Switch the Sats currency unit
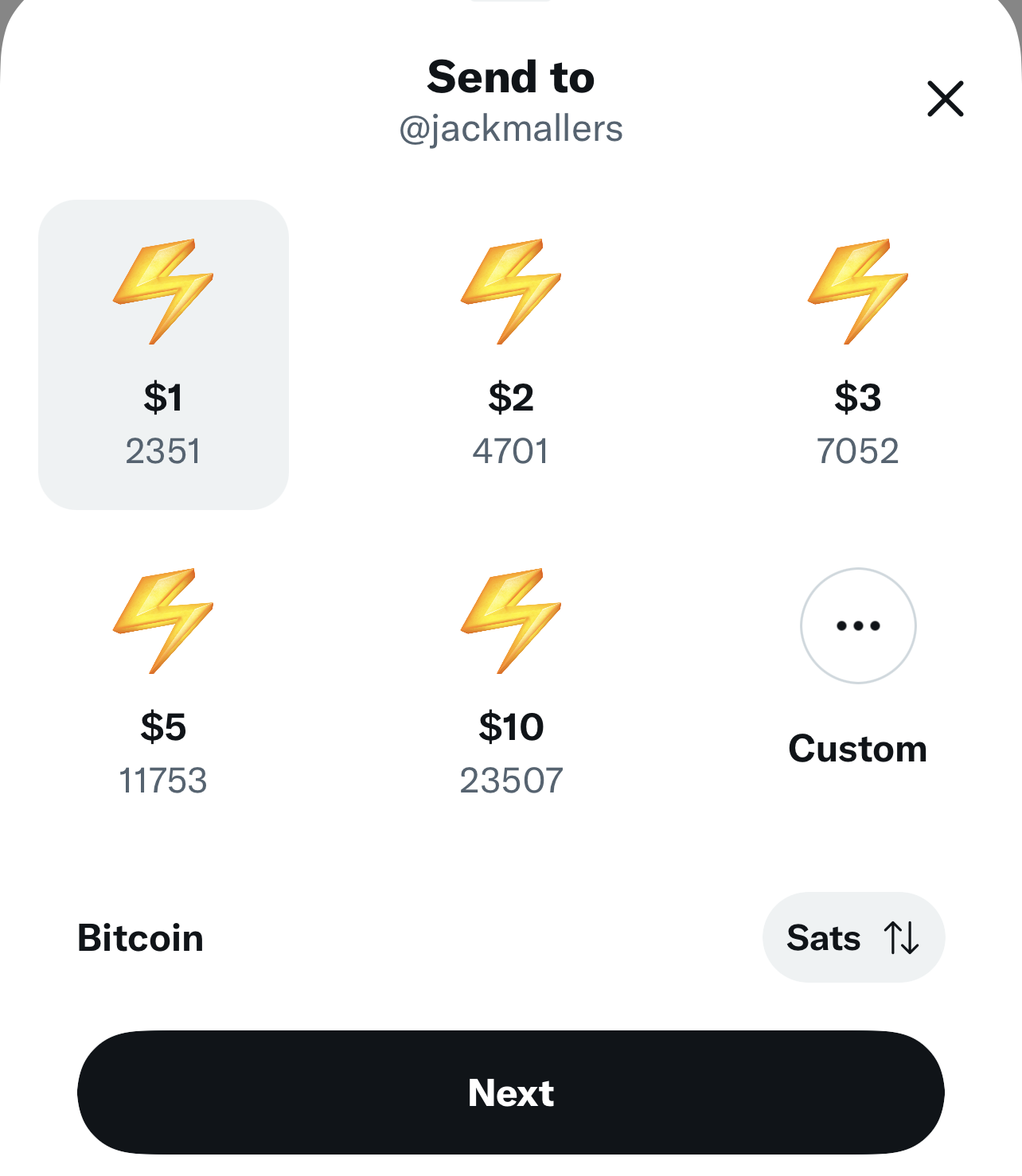The image size is (1022, 1176). point(853,937)
